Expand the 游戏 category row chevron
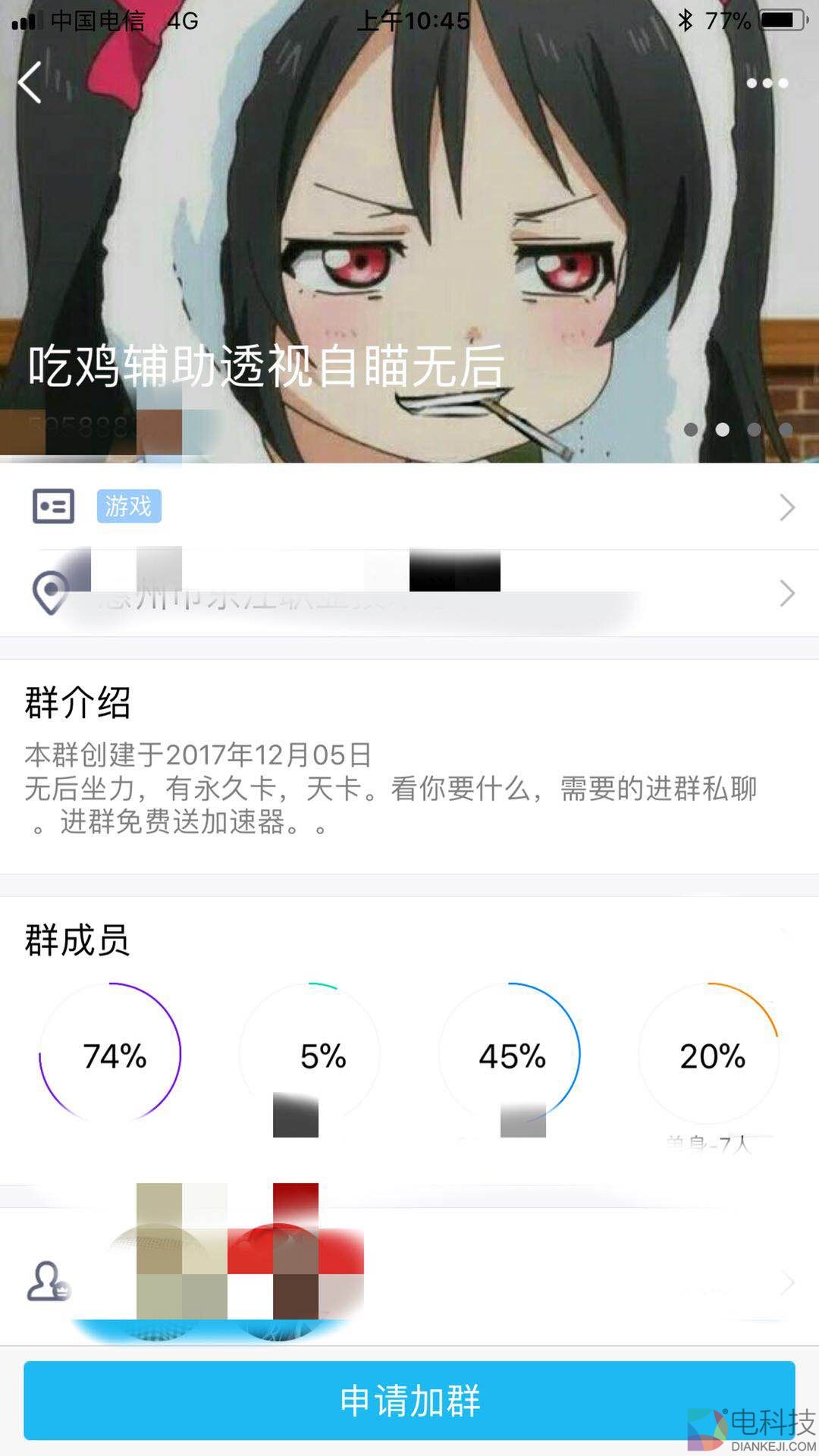The width and height of the screenshot is (819, 1456). pos(786,507)
